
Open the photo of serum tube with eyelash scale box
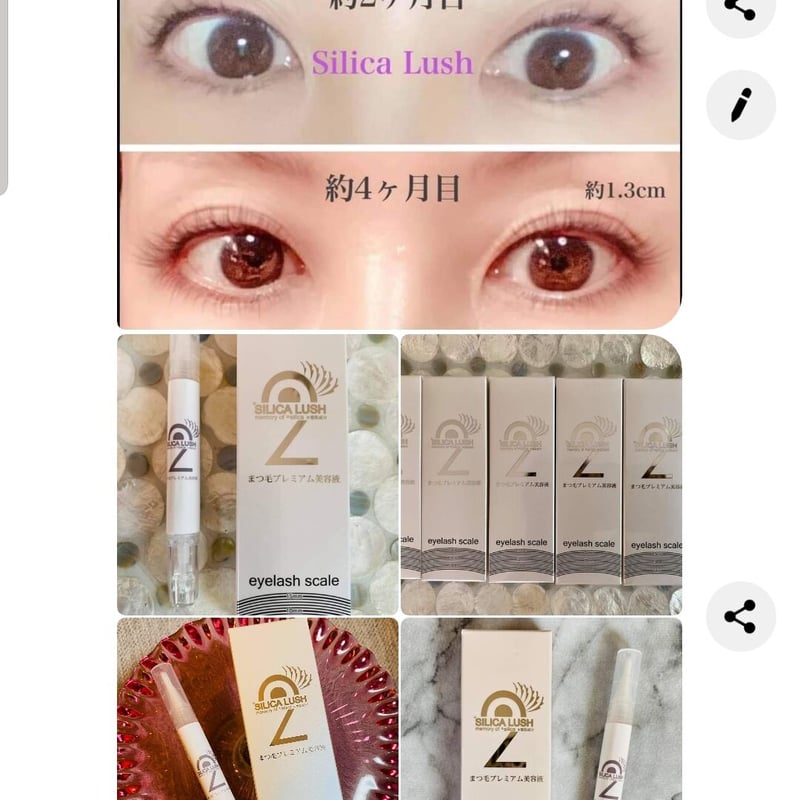click(257, 474)
